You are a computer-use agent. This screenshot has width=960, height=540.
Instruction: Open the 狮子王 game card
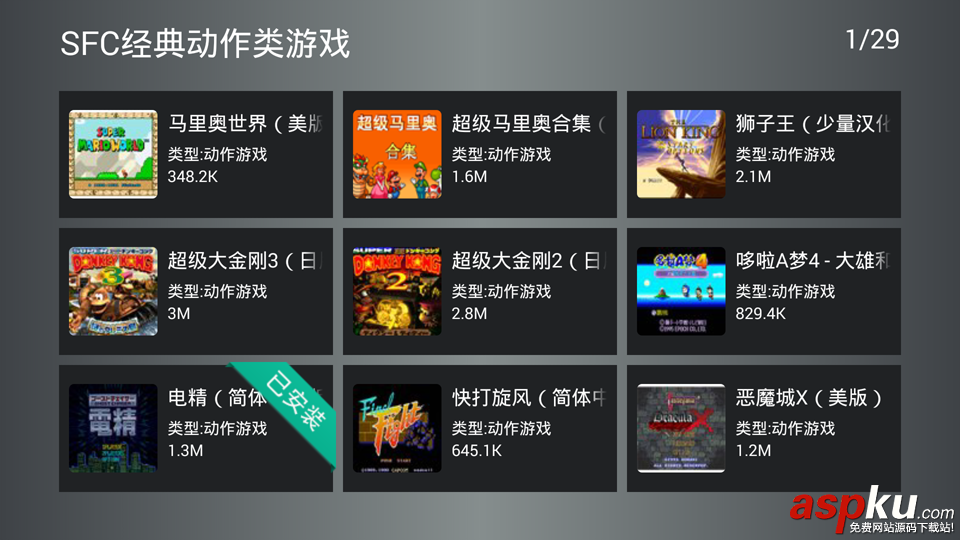(763, 154)
